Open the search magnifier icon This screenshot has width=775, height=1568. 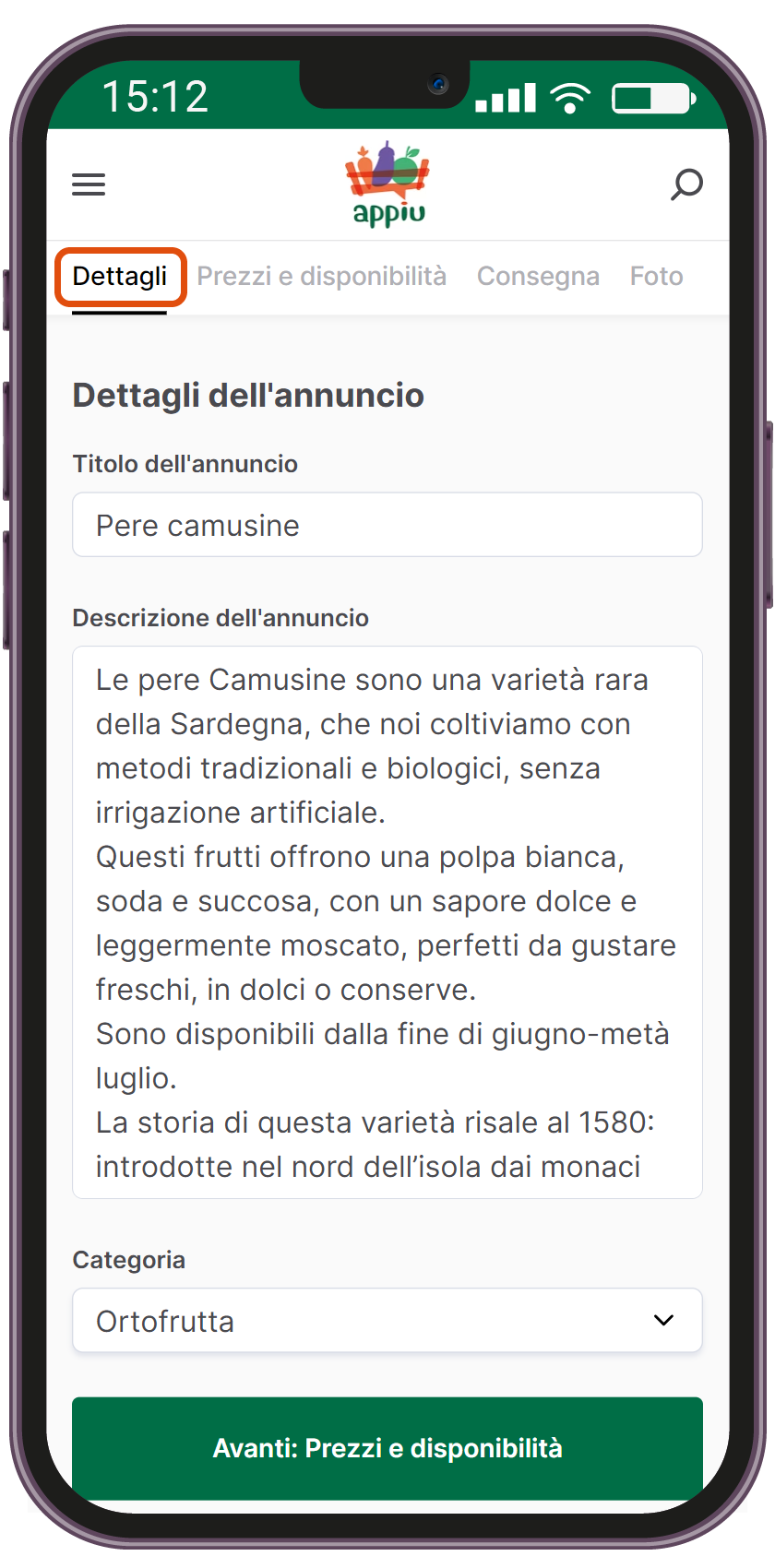click(686, 184)
